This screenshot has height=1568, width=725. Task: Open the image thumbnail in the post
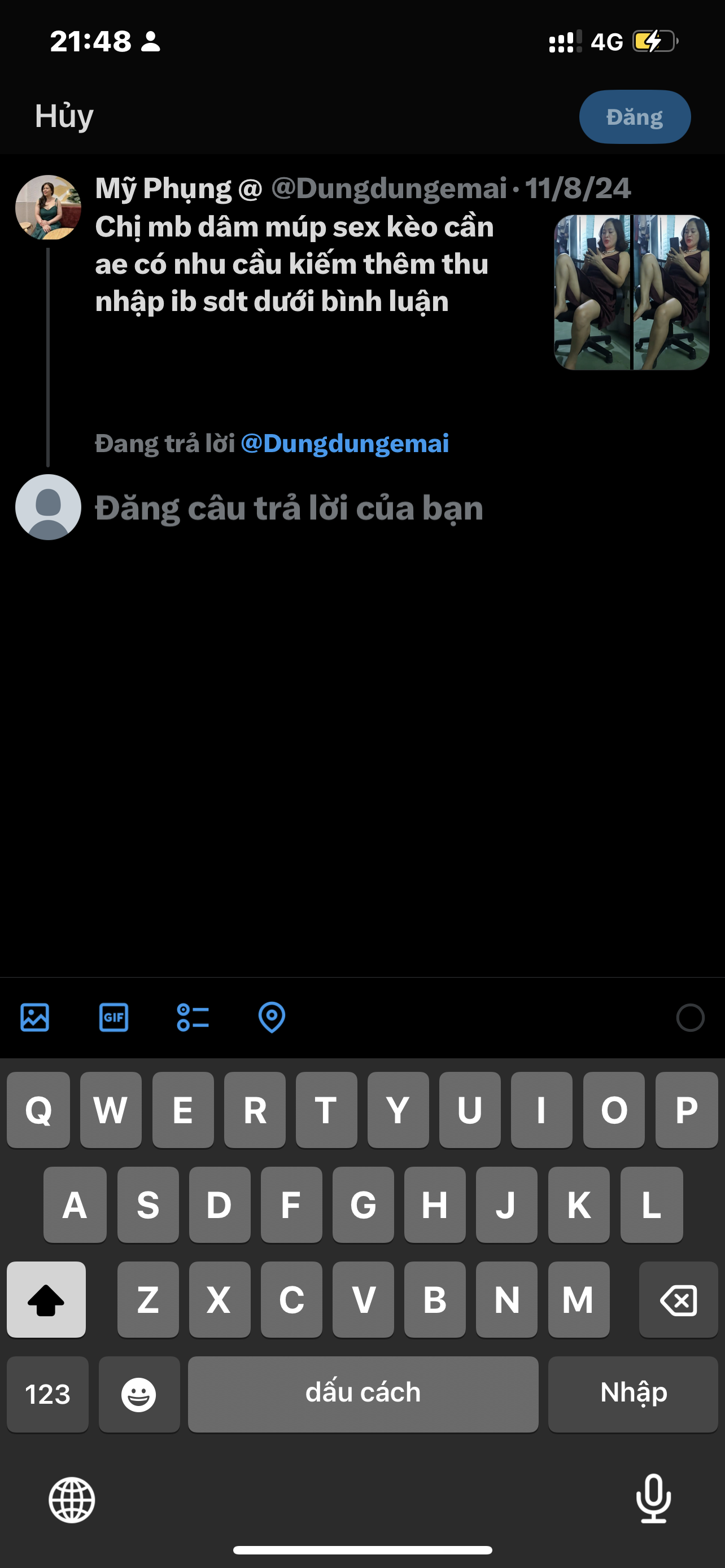point(631,293)
